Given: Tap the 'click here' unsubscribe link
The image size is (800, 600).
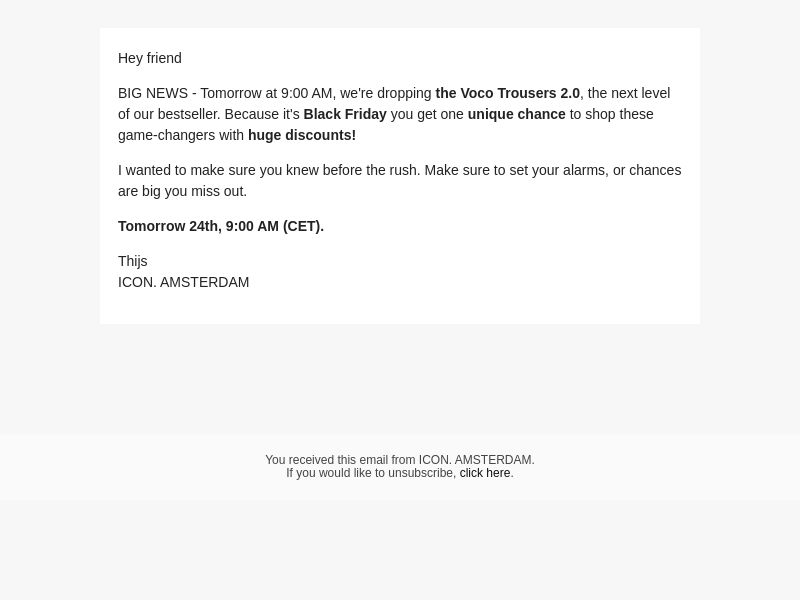Looking at the screenshot, I should (x=484, y=473).
